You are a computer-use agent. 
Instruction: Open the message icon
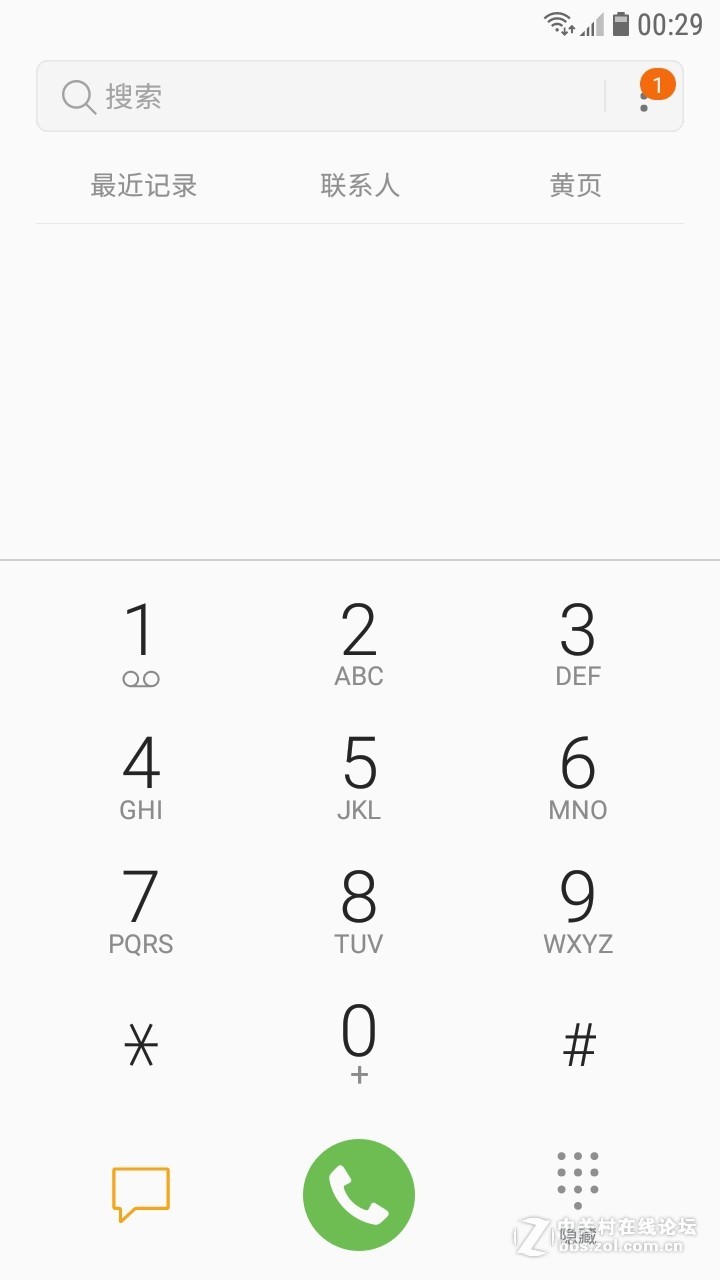141,1194
